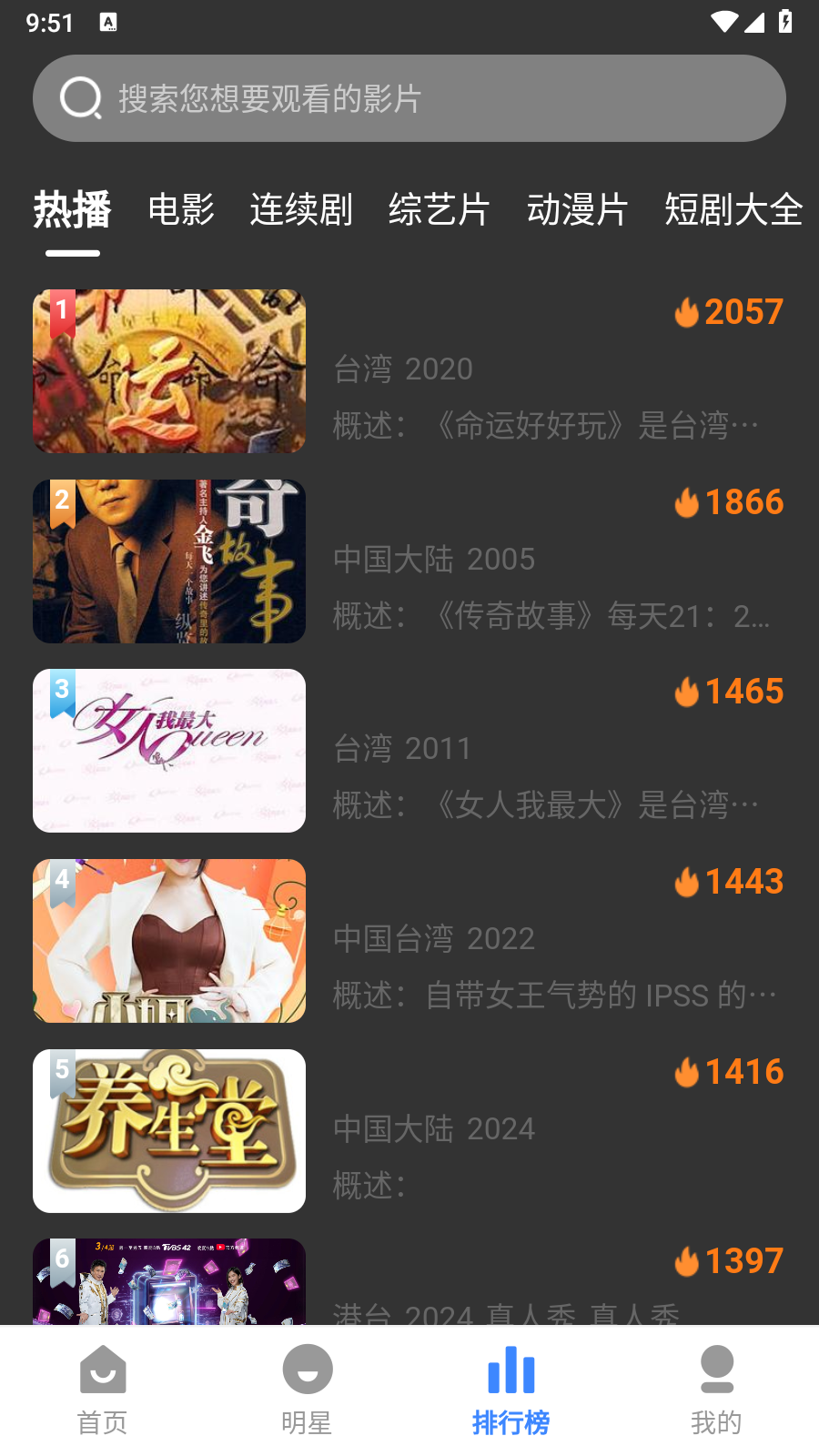The height and width of the screenshot is (1456, 819).
Task: Open the 短剧大全 tab
Action: pos(733,210)
